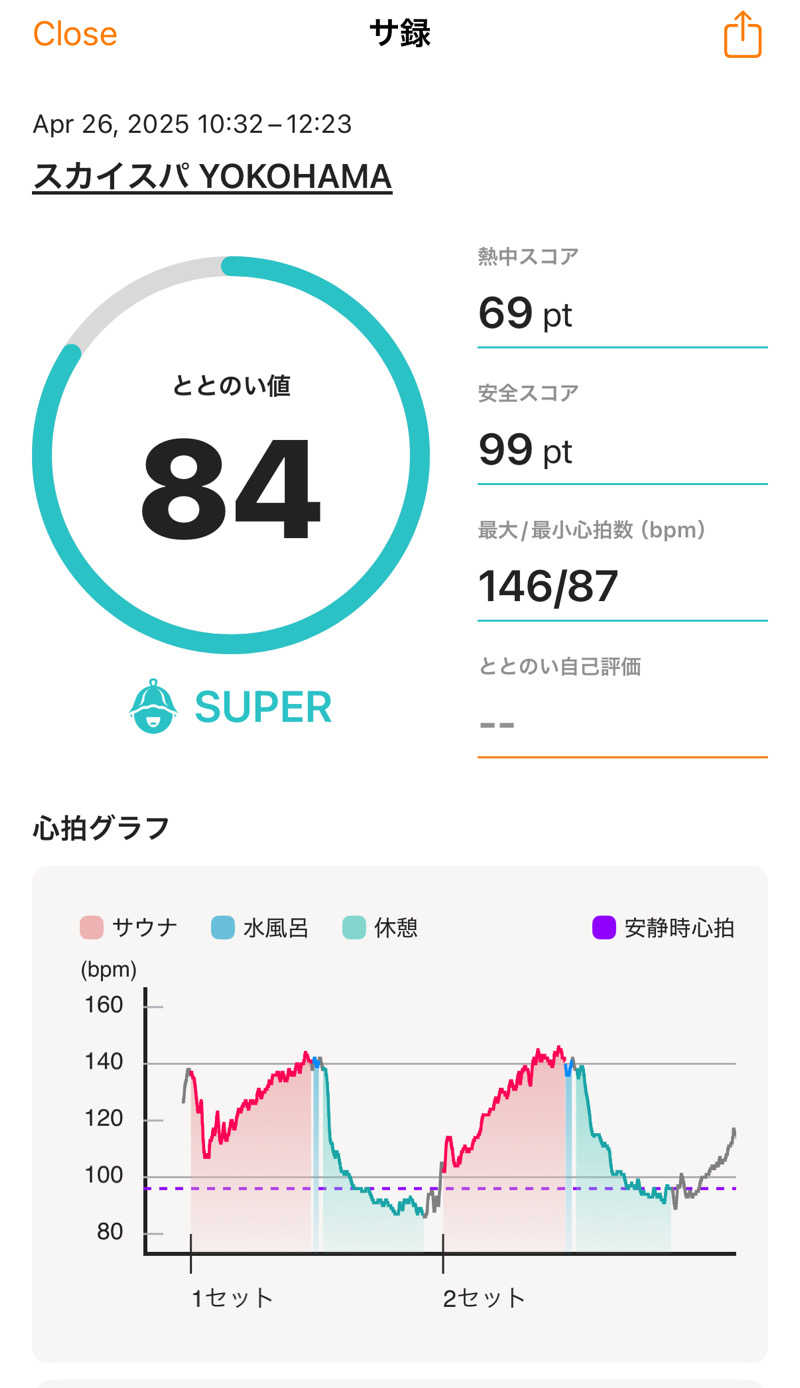Set the ととのい自己評価 self-rating
This screenshot has height=1388, width=800.
click(x=621, y=722)
